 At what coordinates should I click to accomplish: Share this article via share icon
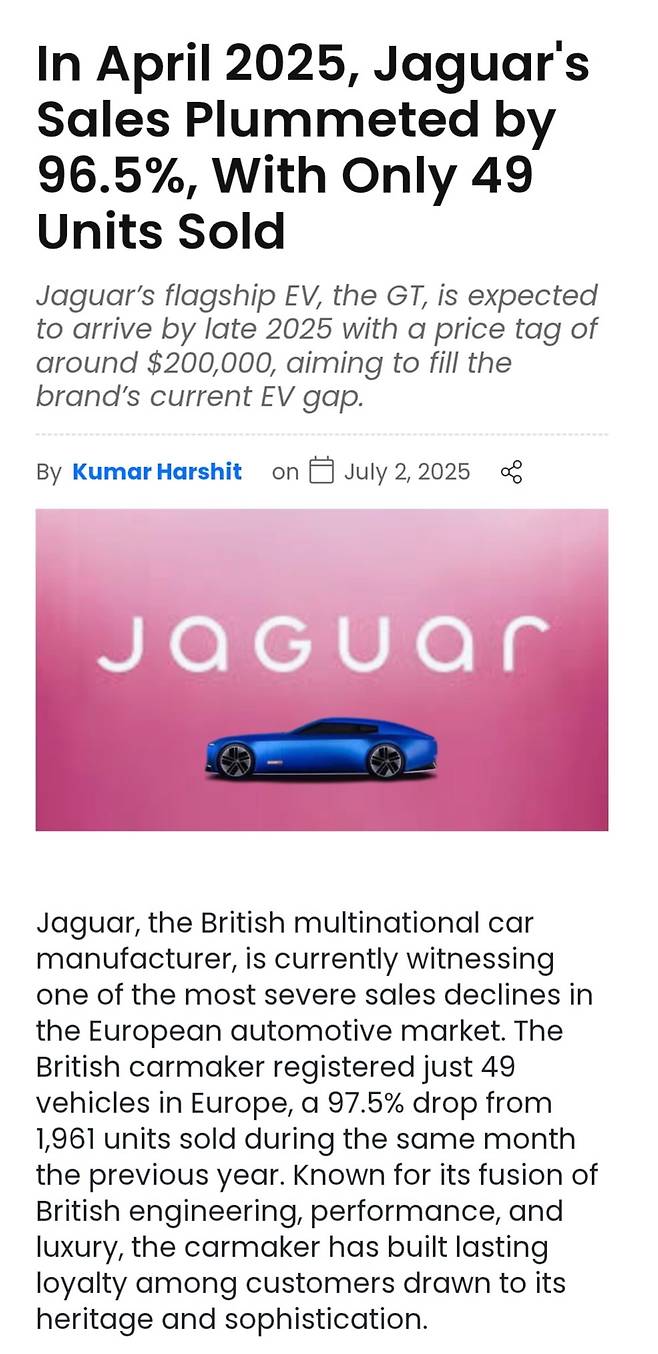(x=511, y=472)
